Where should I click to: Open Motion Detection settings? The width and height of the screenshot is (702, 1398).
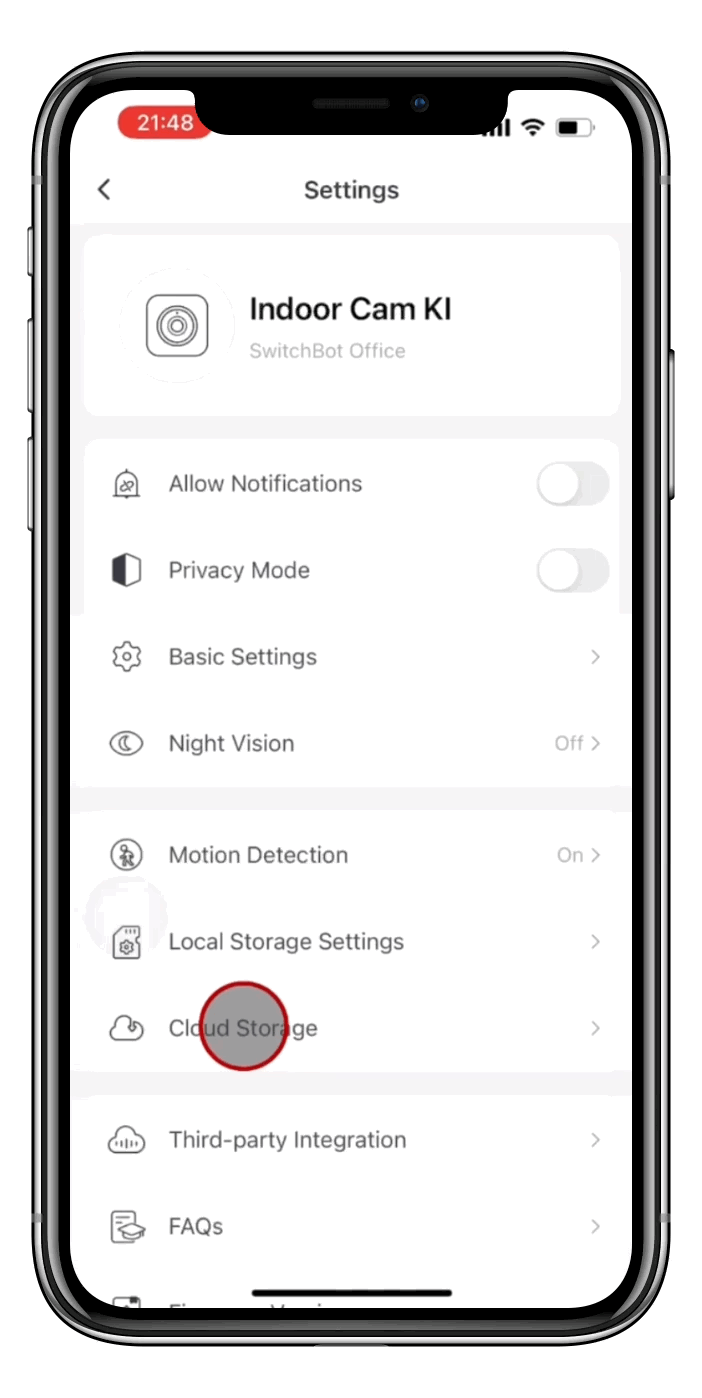pyautogui.click(x=350, y=856)
